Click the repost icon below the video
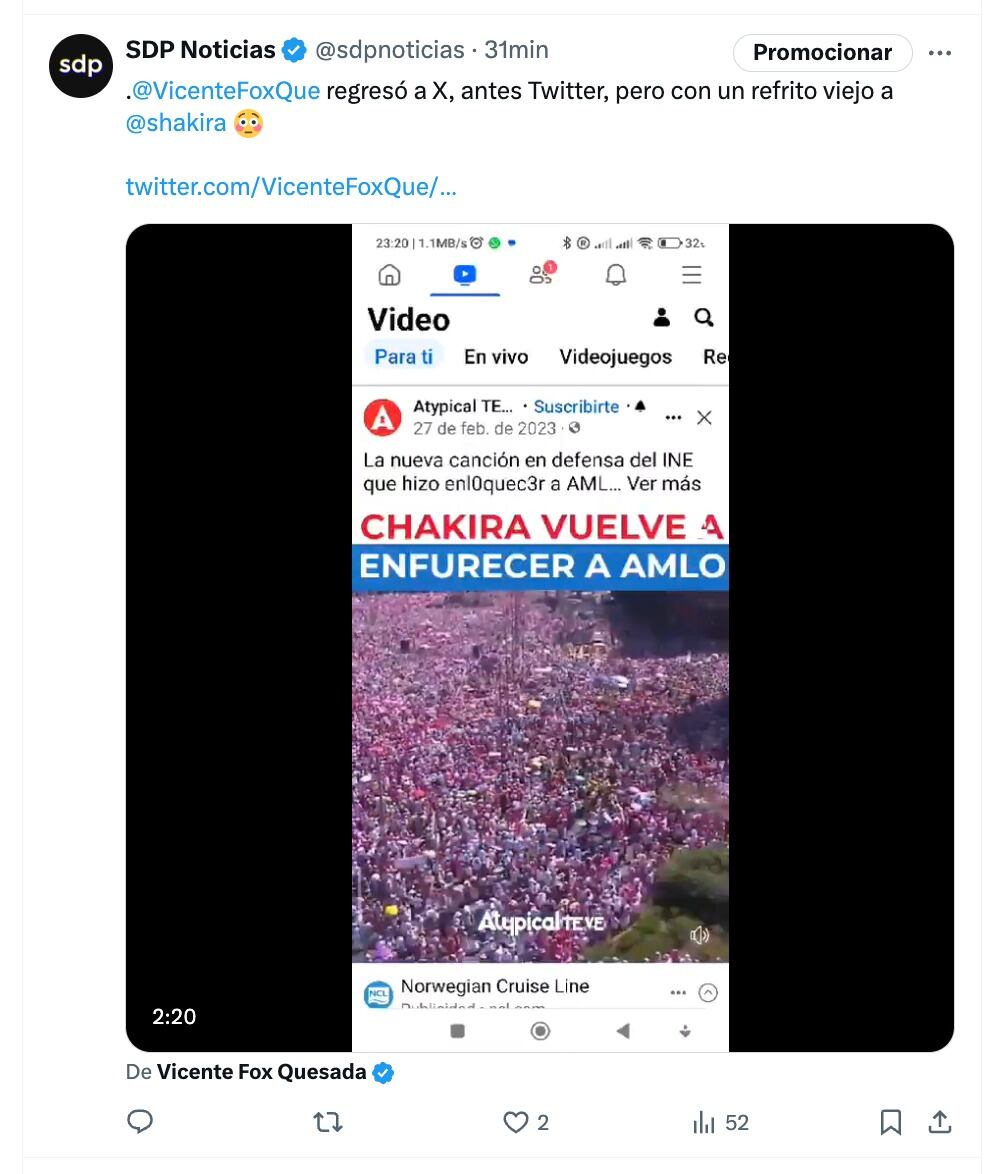 [x=327, y=1122]
